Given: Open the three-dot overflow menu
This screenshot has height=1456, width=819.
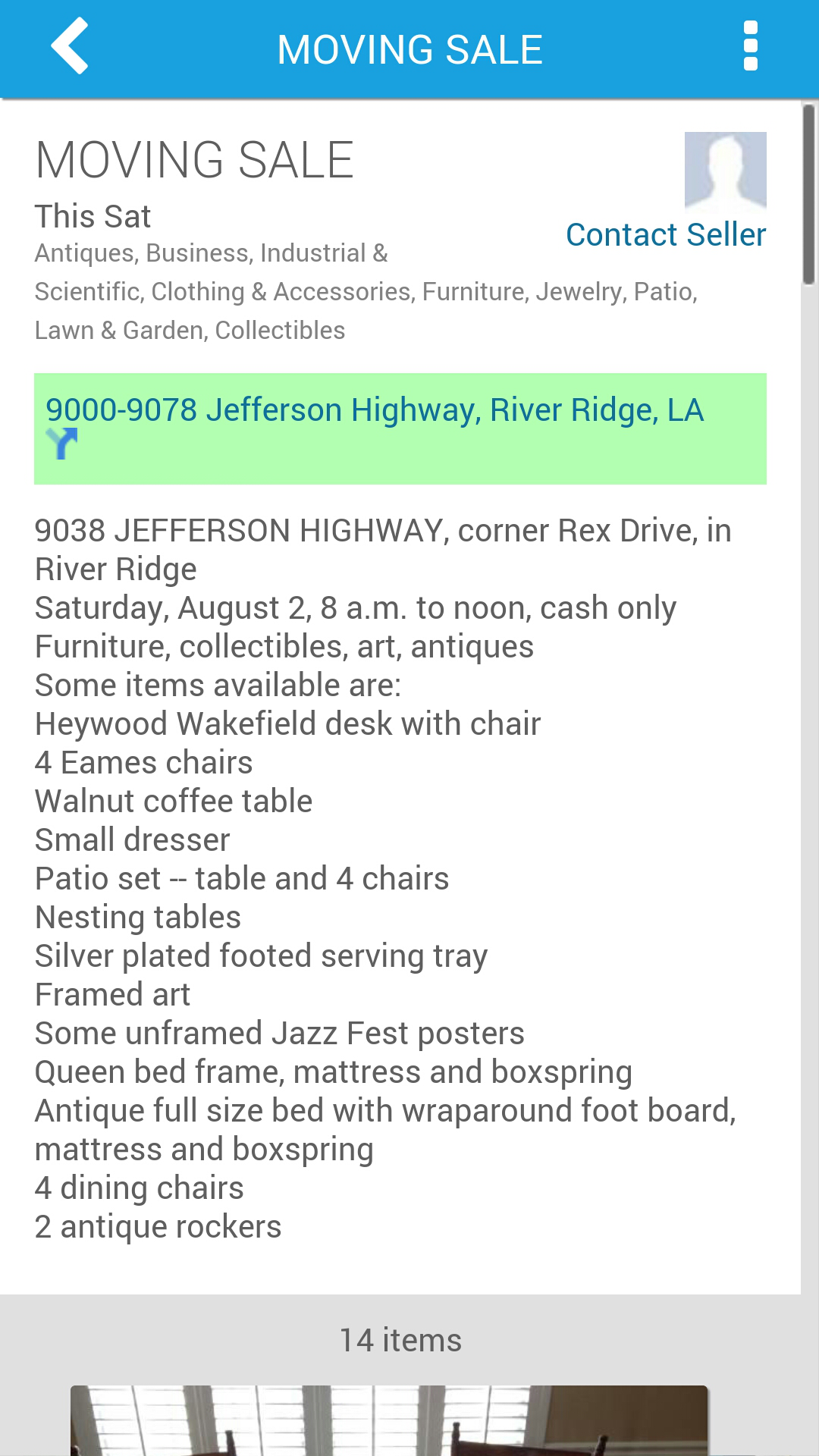Looking at the screenshot, I should 750,47.
